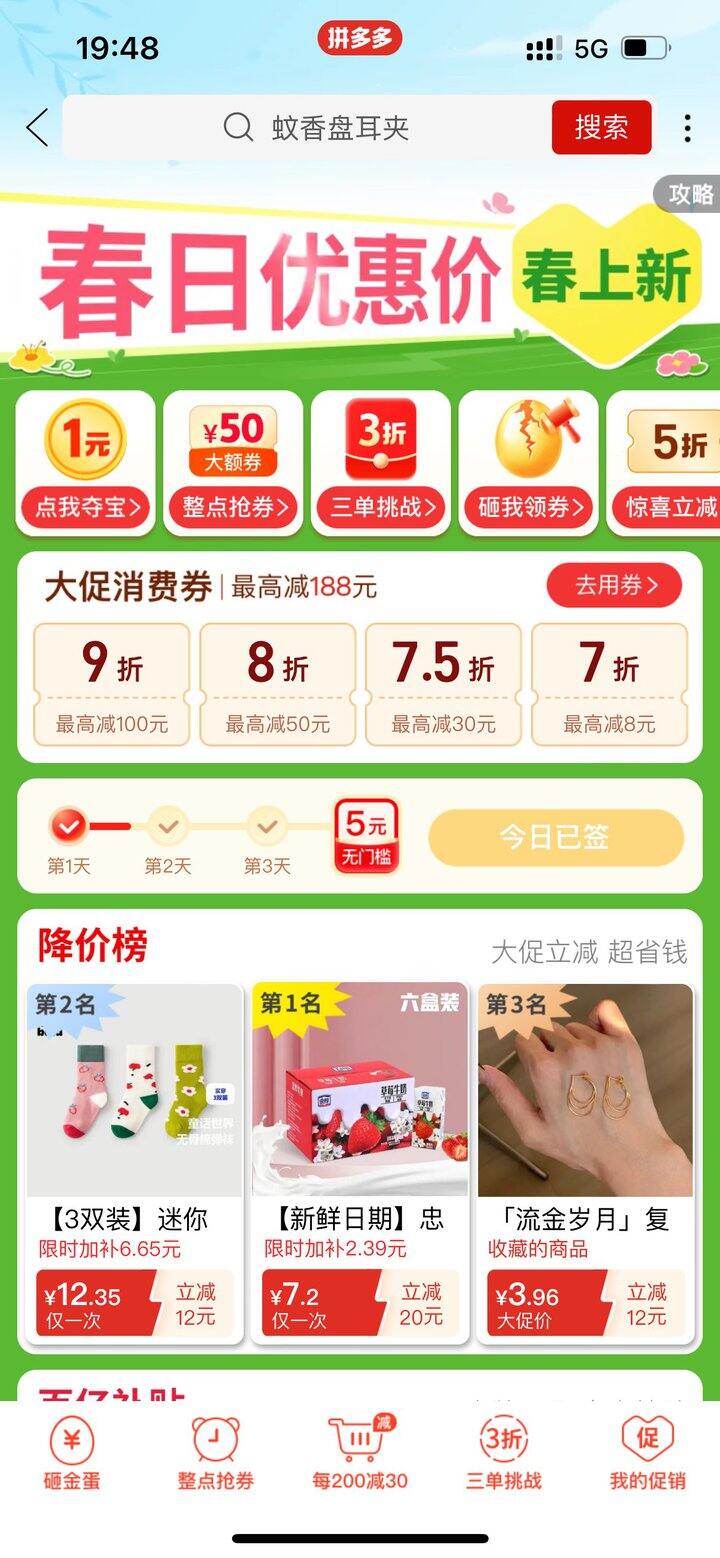
Task: Tap the ¥50 大额券 coupon icon
Action: click(233, 444)
